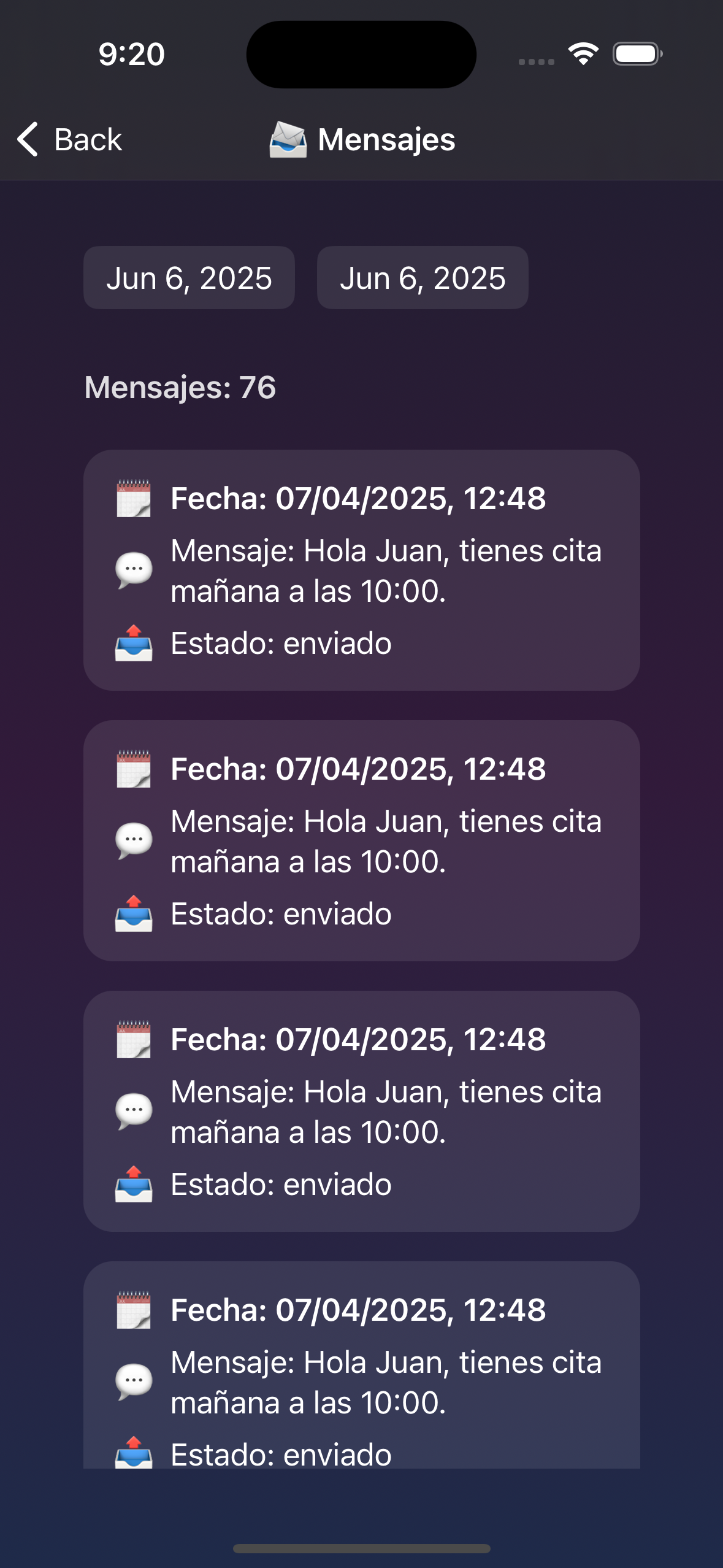The image size is (723, 1568).
Task: Tap the calendar icon on the fourth message
Action: tap(134, 1310)
